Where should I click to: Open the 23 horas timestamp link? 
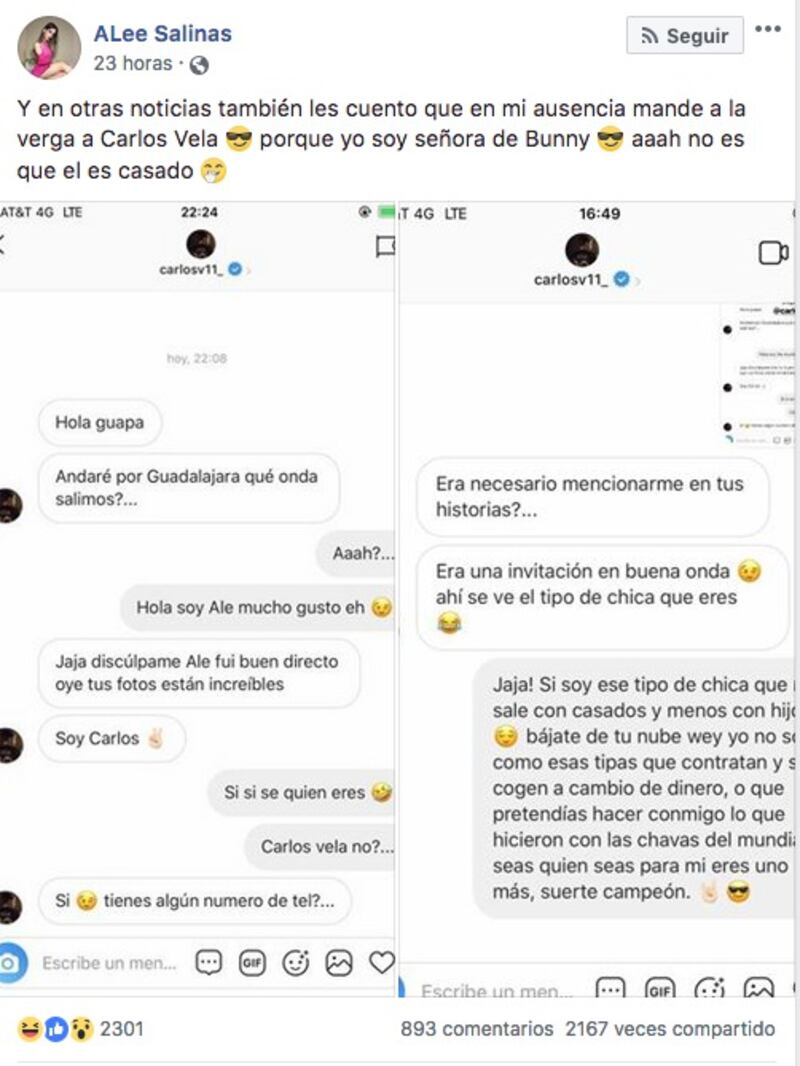click(x=134, y=64)
